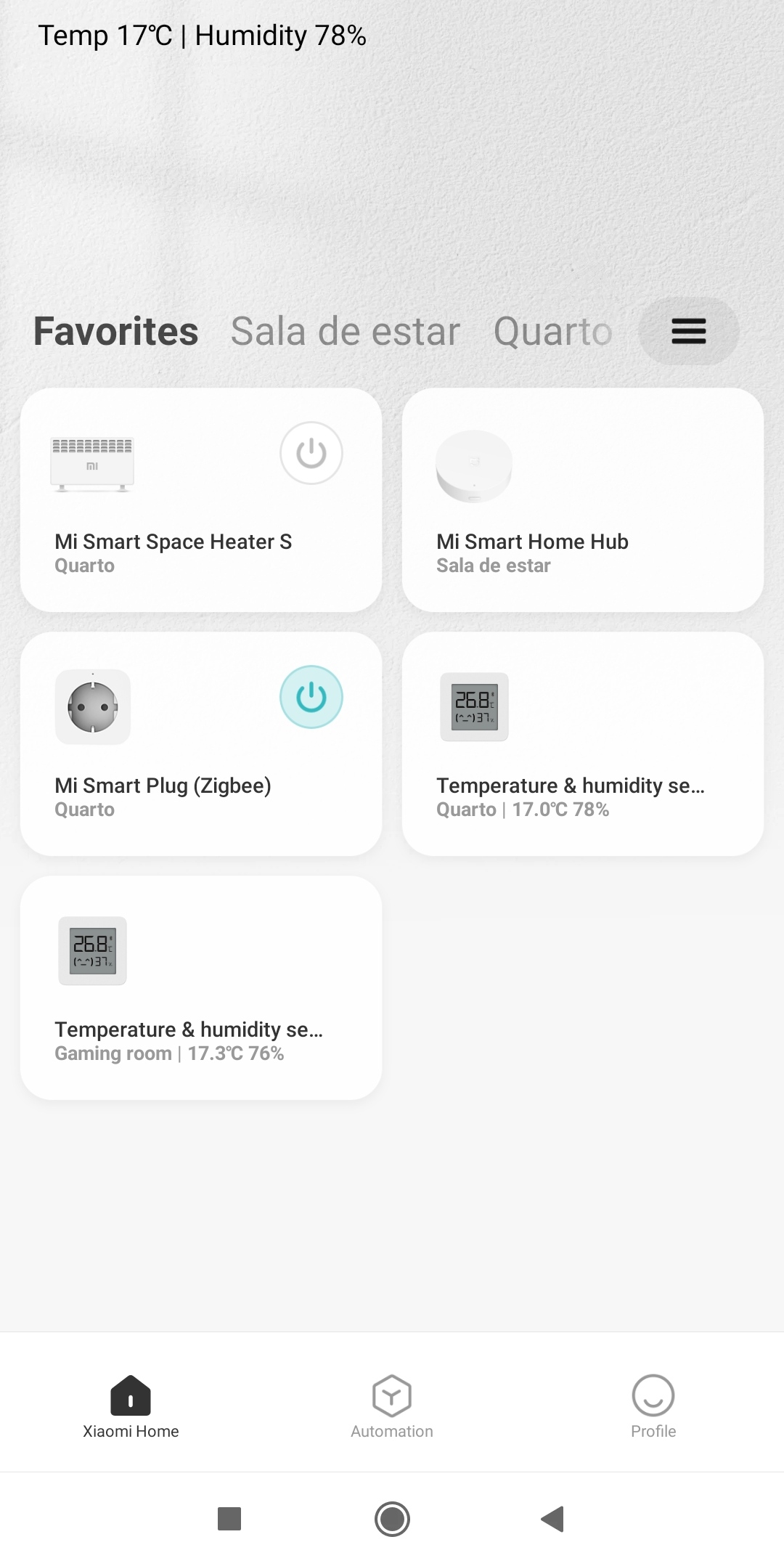
Task: Open the rooms hamburger menu
Action: 688,331
